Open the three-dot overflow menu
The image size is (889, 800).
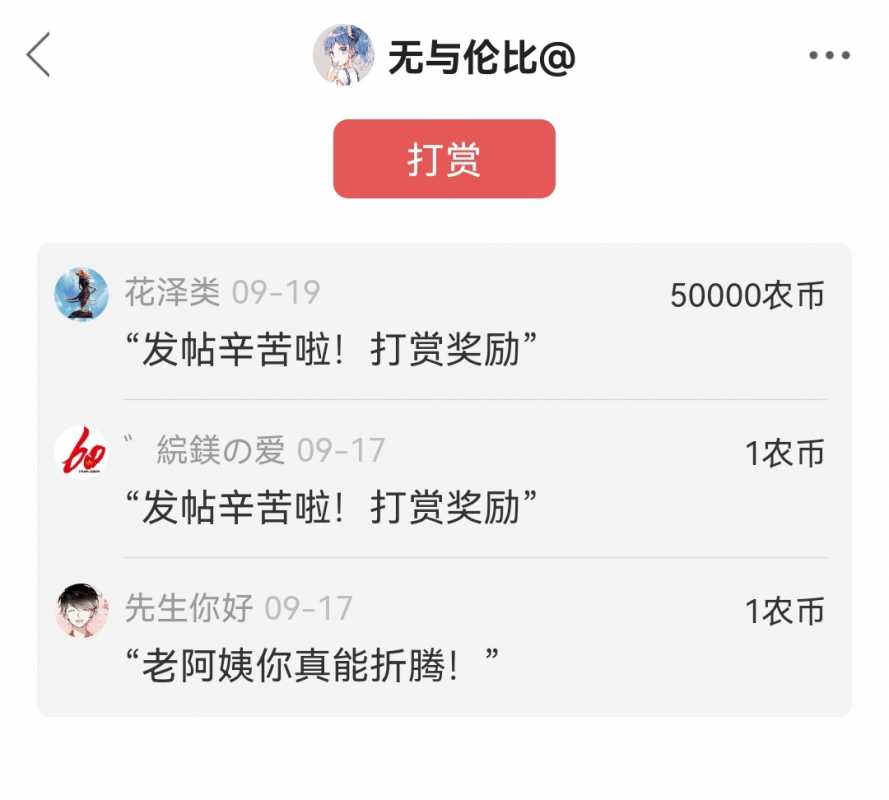tap(829, 56)
